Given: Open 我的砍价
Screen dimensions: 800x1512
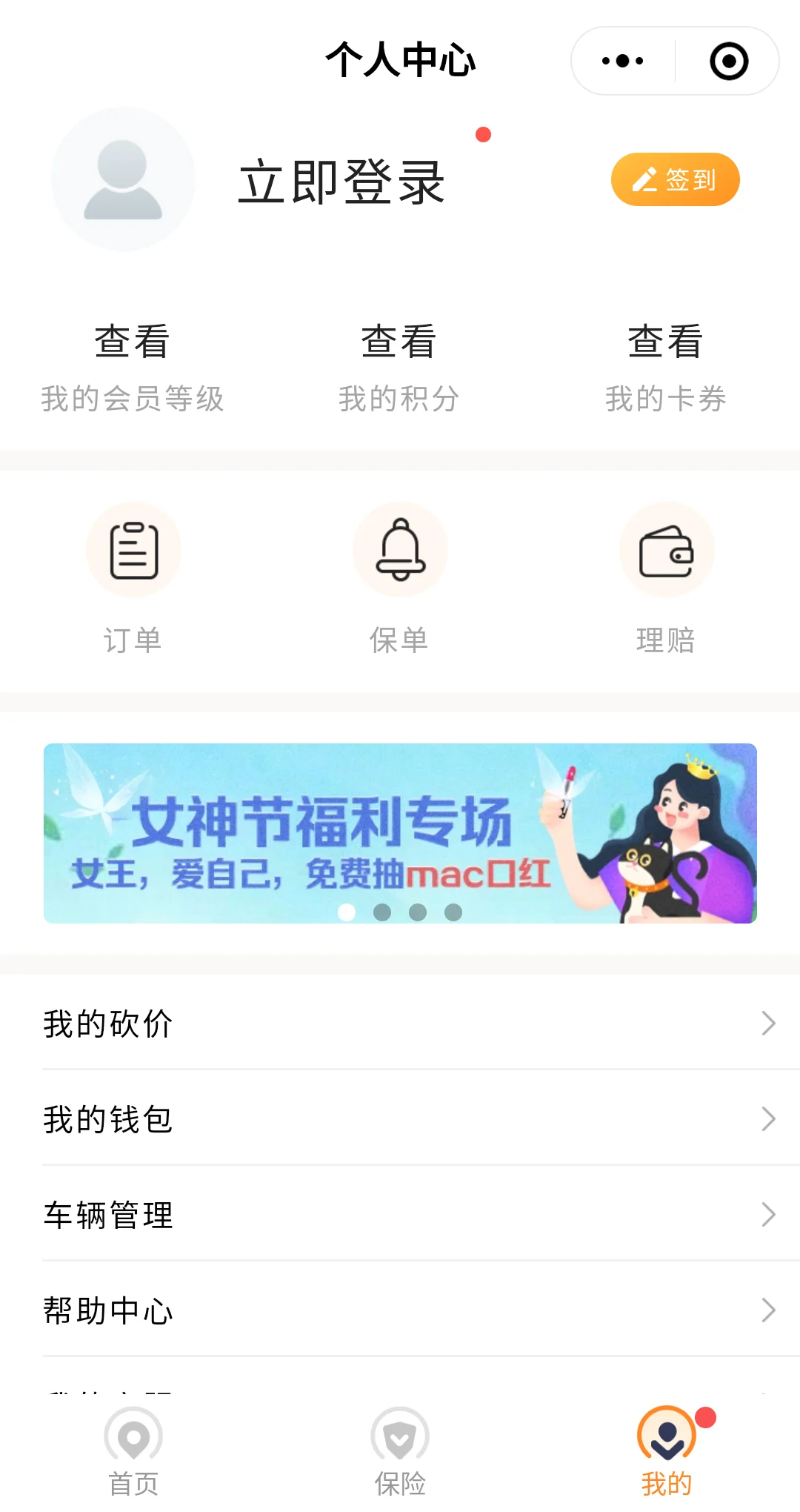Looking at the screenshot, I should (x=400, y=1024).
